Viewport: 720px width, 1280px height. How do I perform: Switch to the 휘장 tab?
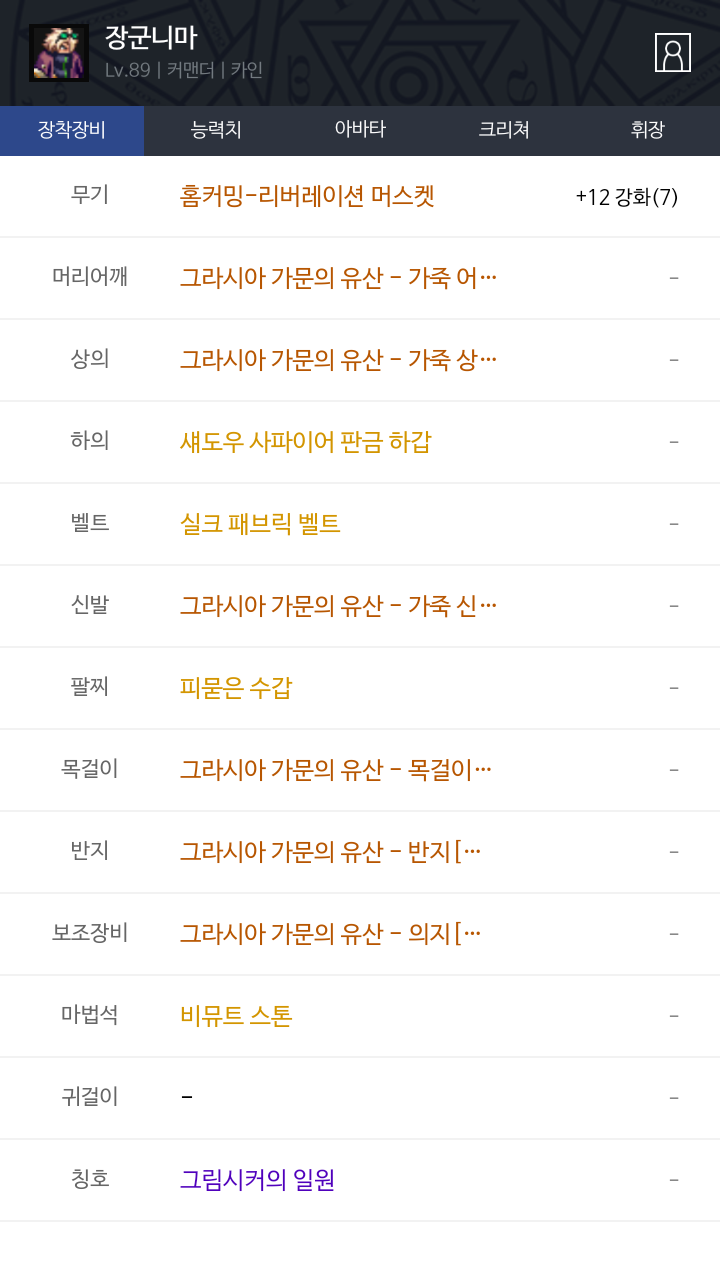tap(647, 130)
